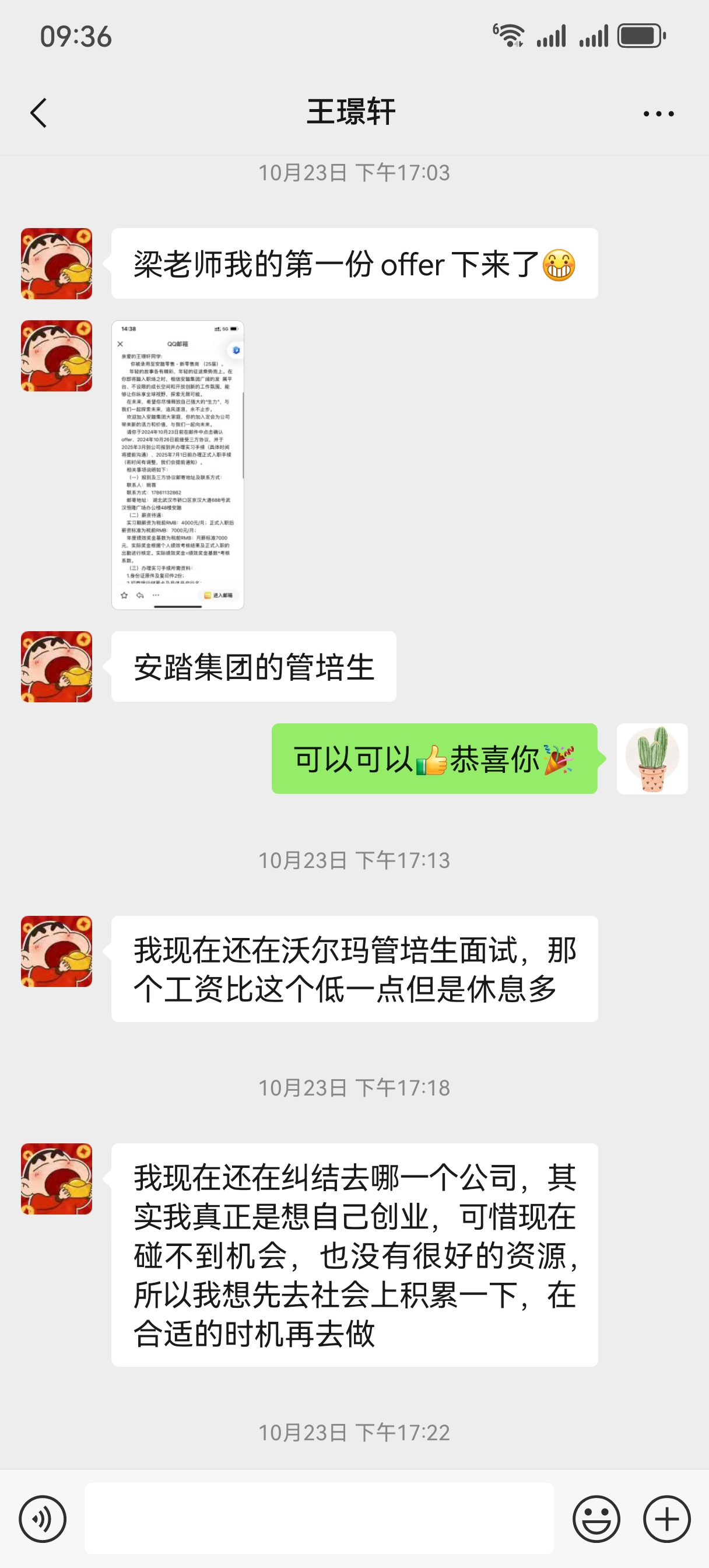View profile from avatar beside 安踏集团的管培生

57,667
